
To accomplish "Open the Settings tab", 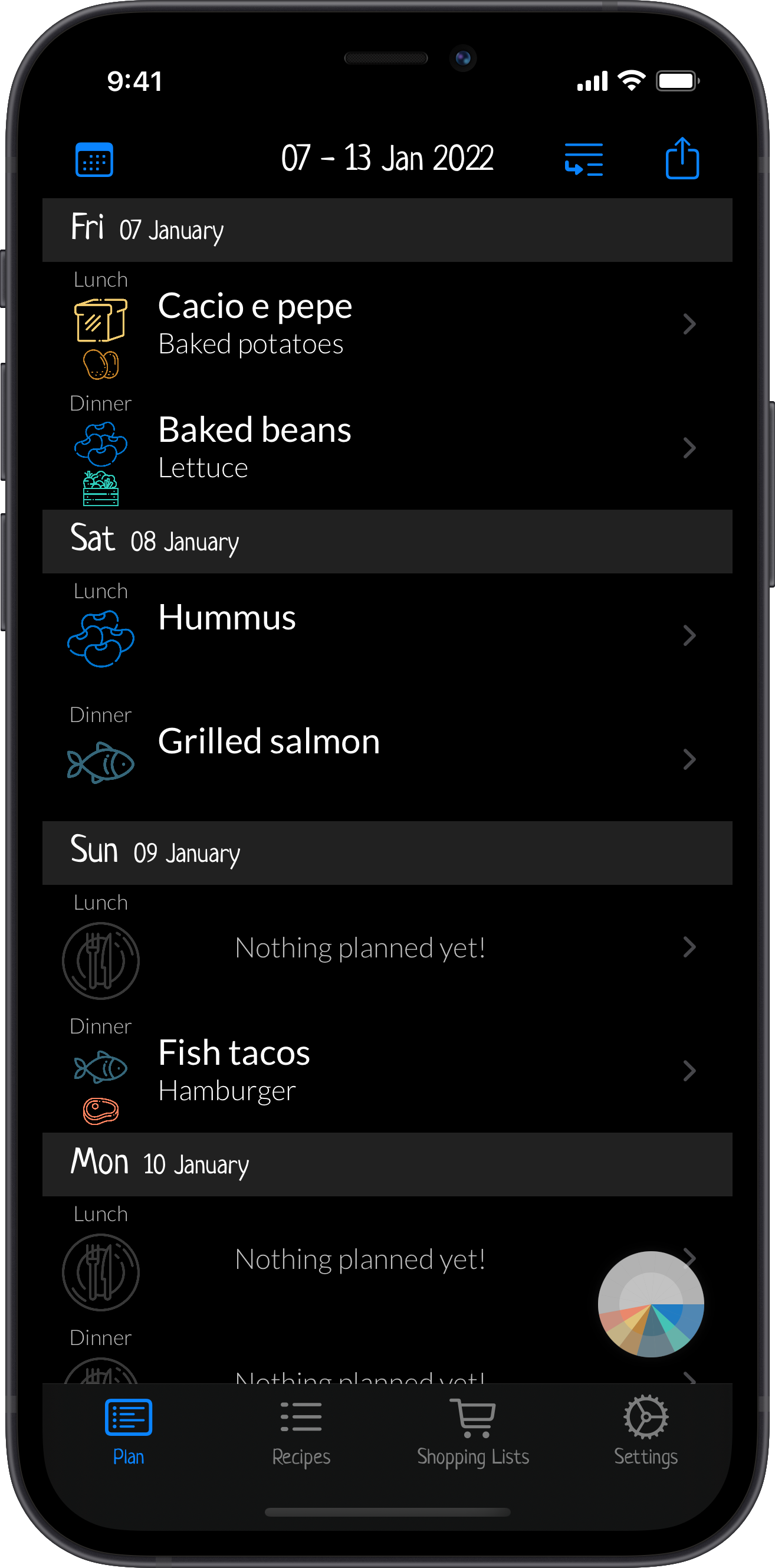I will coord(646,1433).
